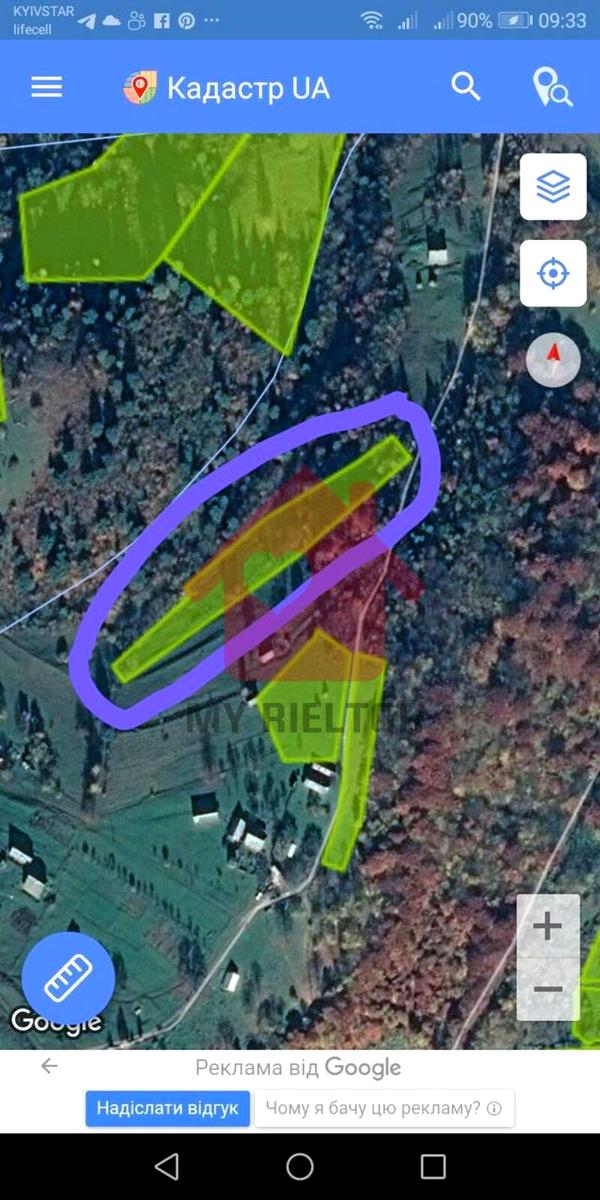The width and height of the screenshot is (600, 1200).
Task: Open the ruler measurement tool
Action: coord(68,977)
